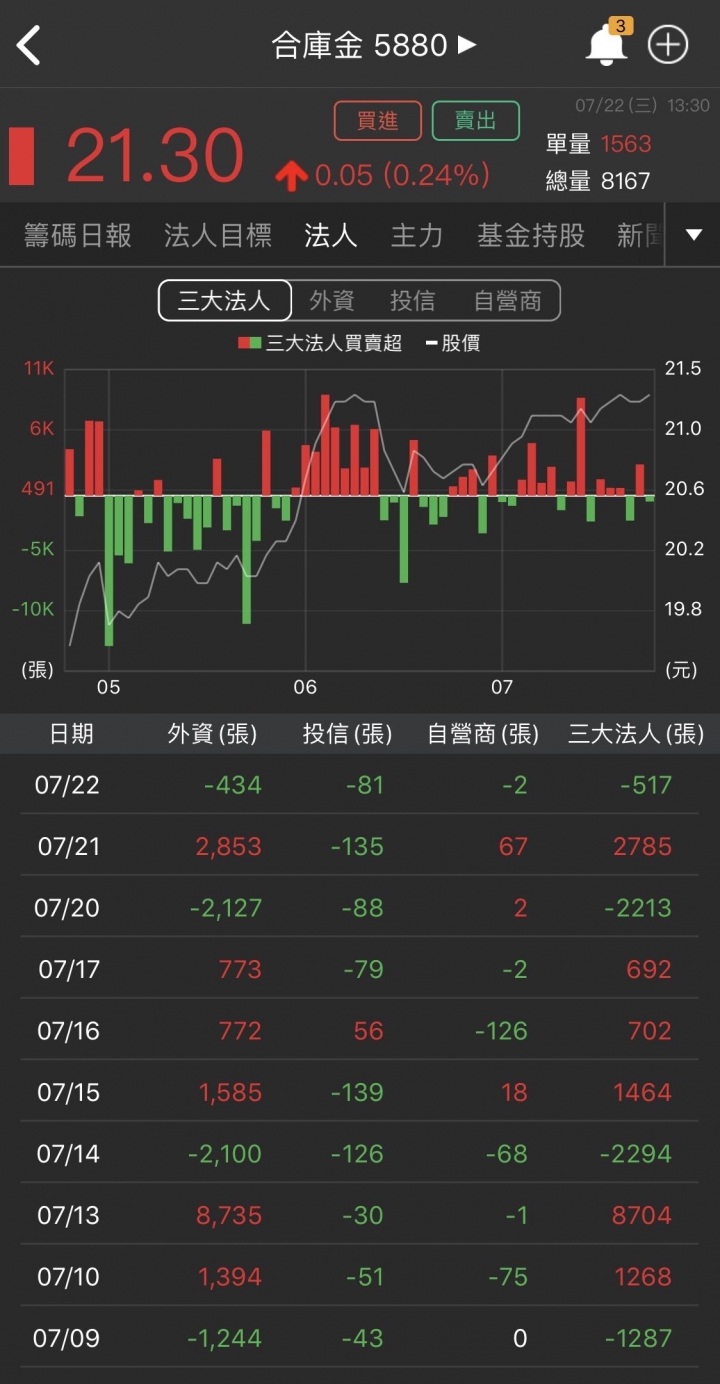Switch to the 籌碼日報 tab
This screenshot has width=720, height=1384.
pyautogui.click(x=78, y=235)
